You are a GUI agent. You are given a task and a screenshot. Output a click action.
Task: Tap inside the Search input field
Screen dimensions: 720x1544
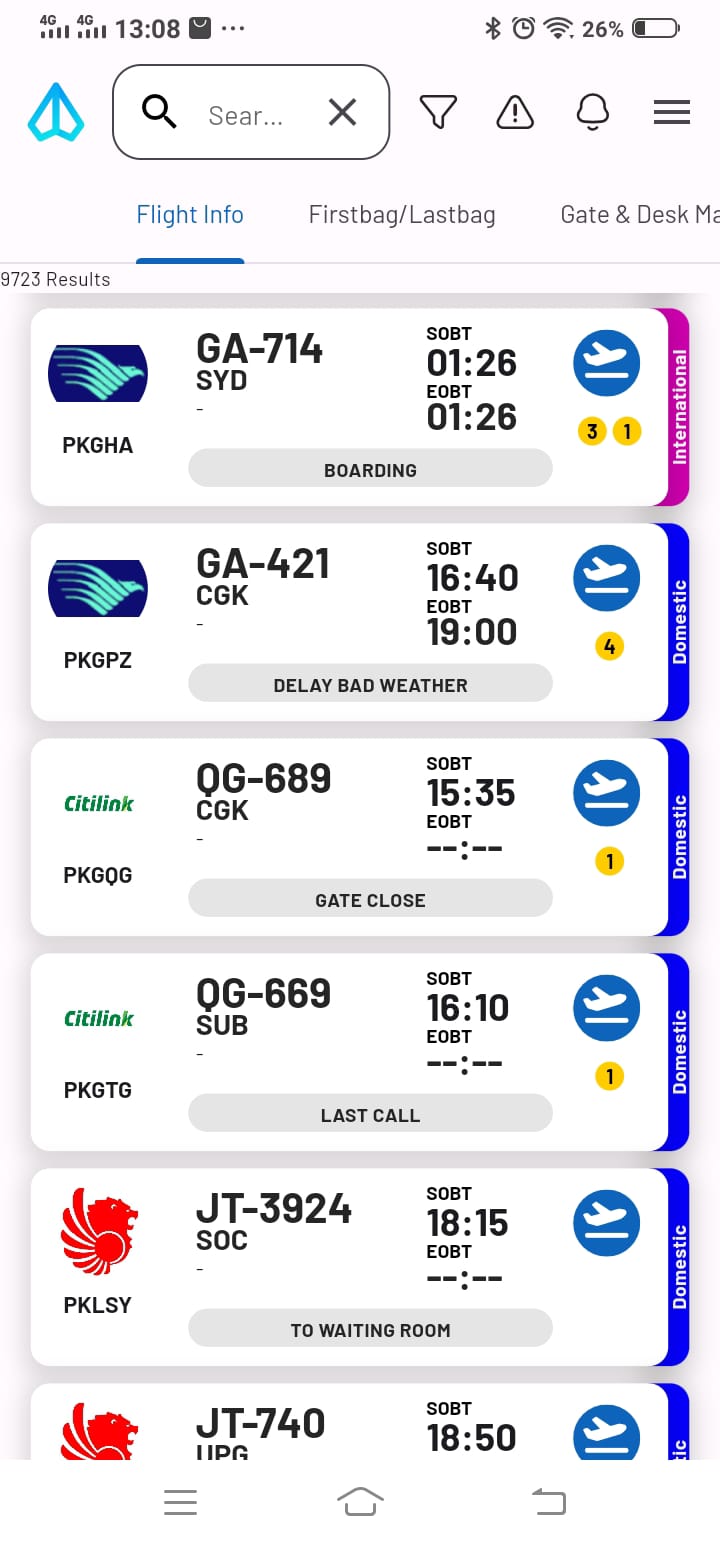click(x=245, y=115)
